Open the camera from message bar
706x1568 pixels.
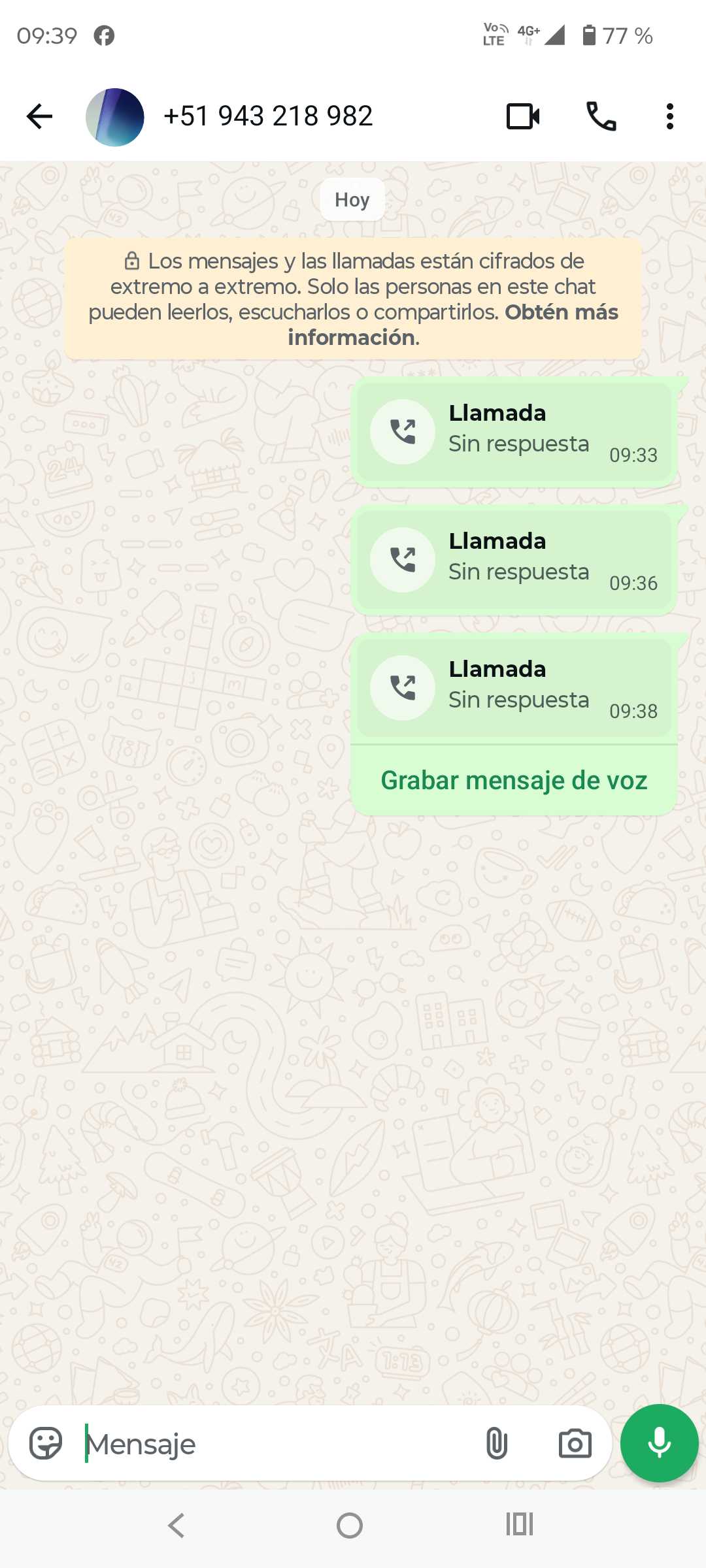click(x=575, y=1443)
